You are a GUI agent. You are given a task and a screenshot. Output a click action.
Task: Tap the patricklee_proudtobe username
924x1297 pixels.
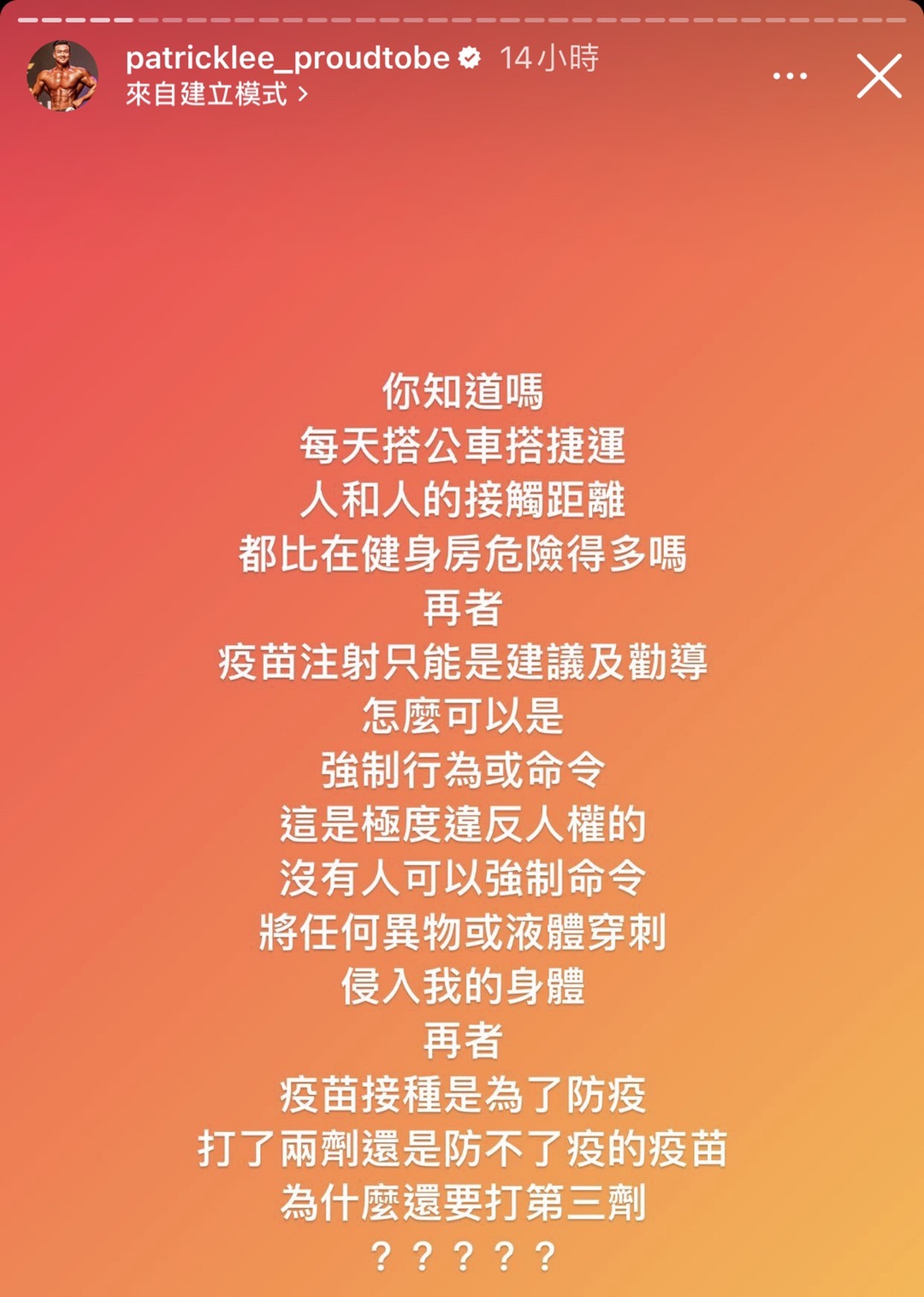pos(287,58)
